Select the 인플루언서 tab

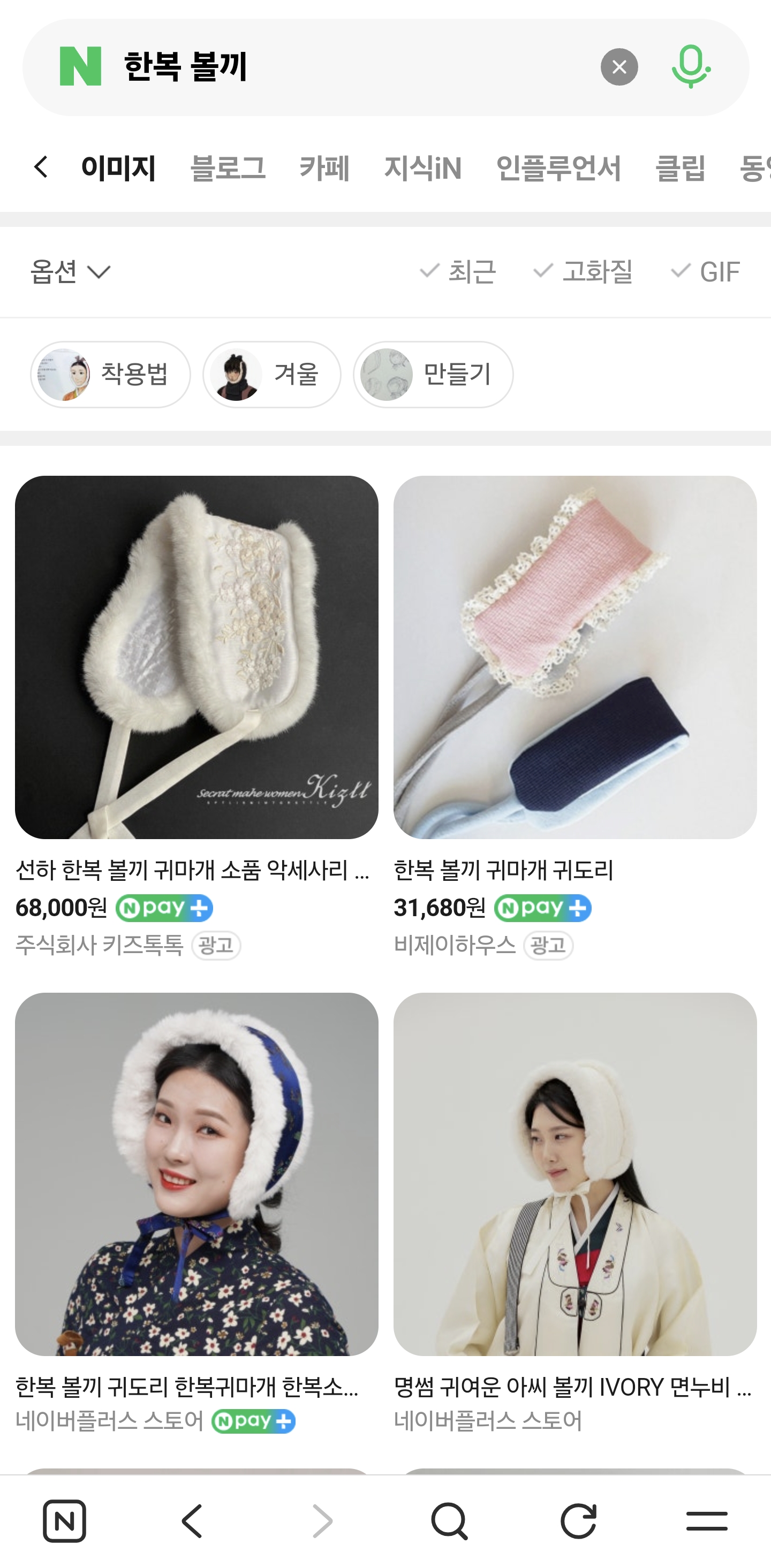click(x=558, y=168)
